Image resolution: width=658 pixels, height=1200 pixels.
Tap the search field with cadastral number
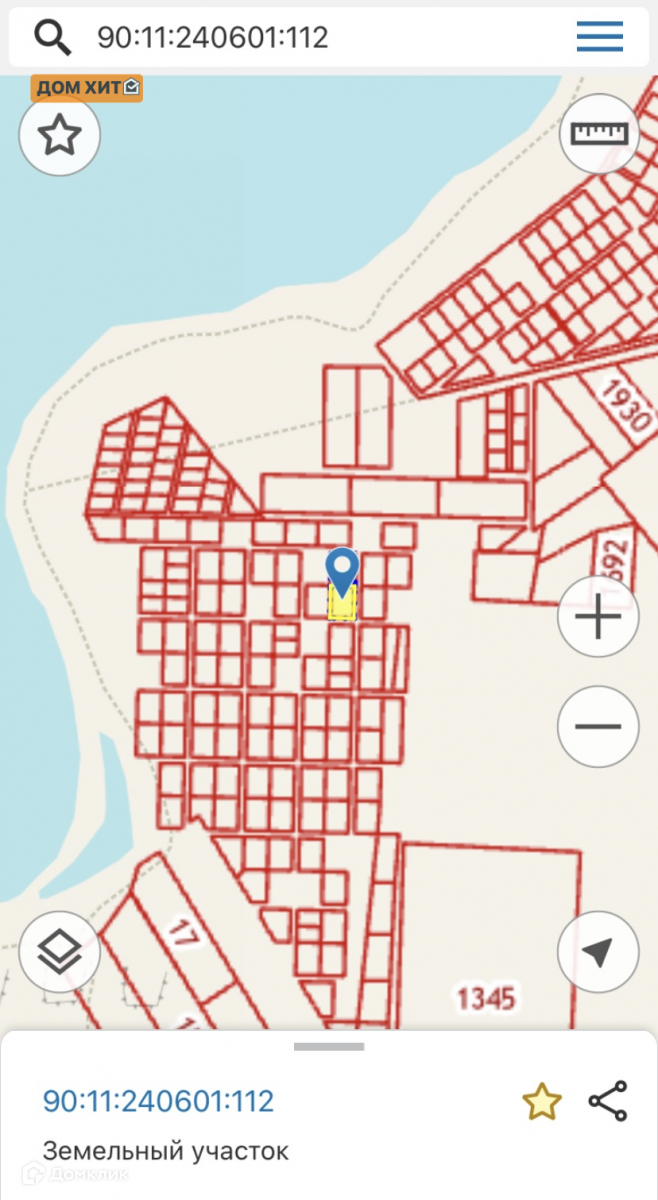300,38
